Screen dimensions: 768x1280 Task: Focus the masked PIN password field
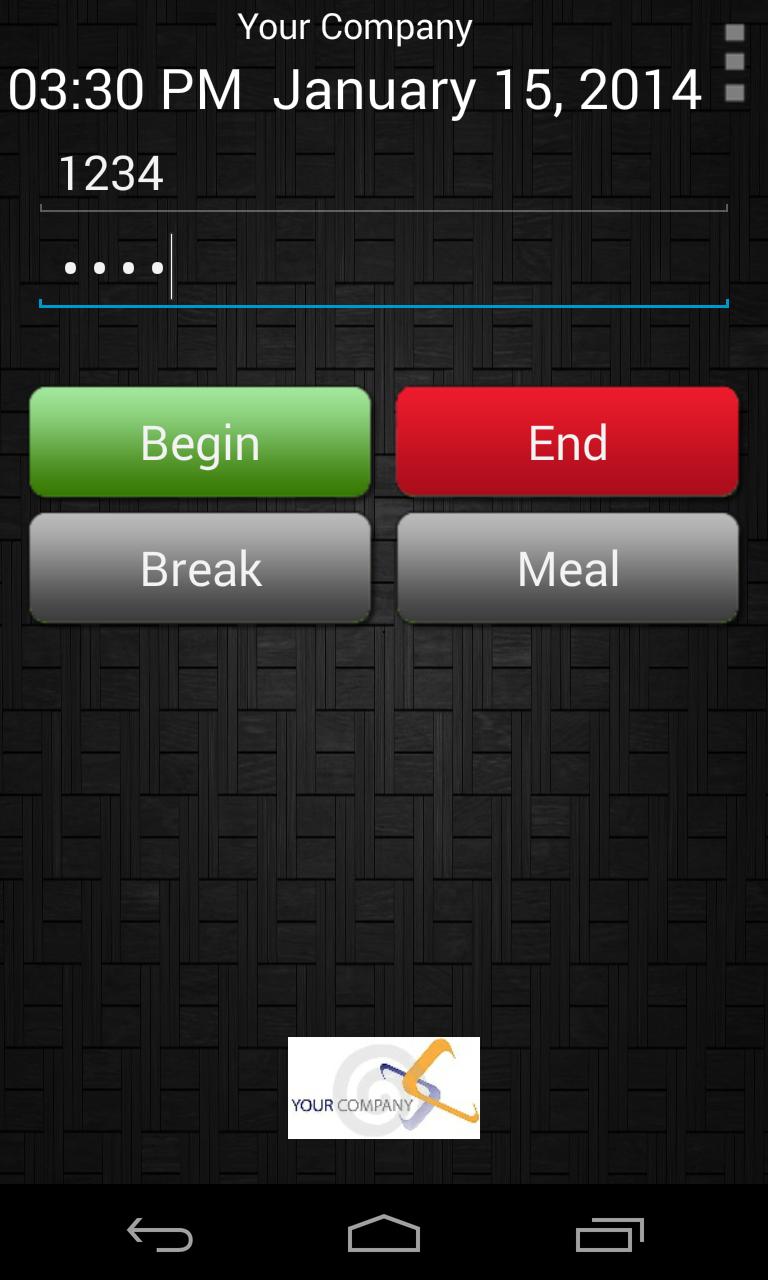coord(384,268)
